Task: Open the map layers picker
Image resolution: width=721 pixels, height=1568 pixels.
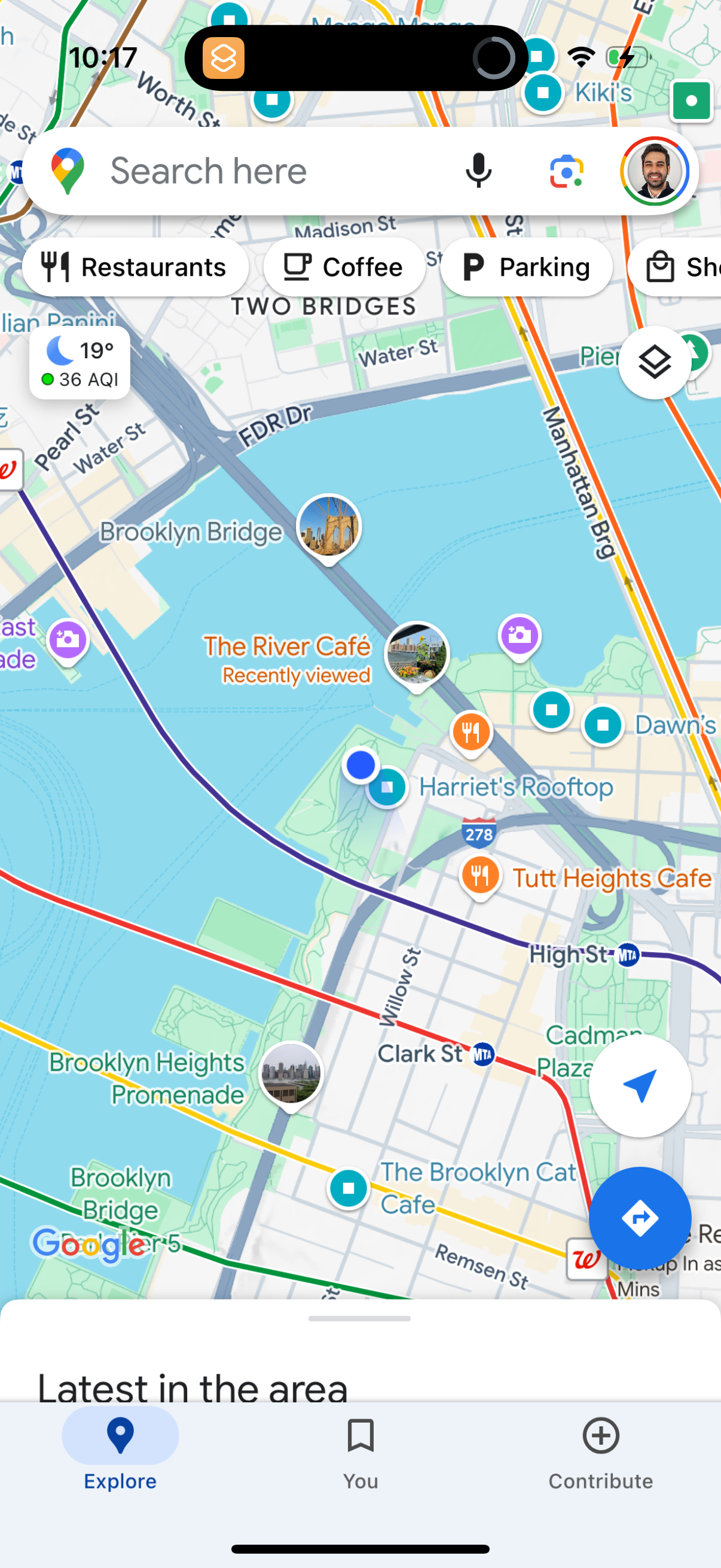Action: (654, 362)
